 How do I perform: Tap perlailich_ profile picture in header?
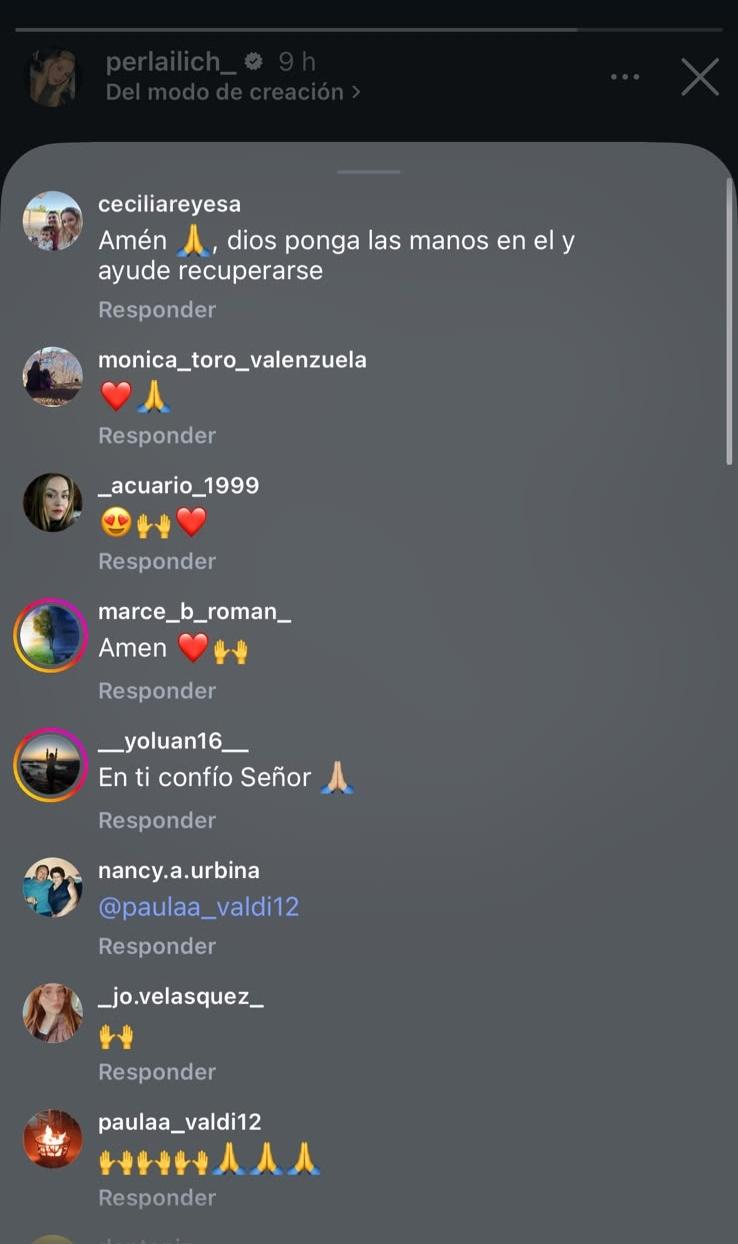pos(53,77)
